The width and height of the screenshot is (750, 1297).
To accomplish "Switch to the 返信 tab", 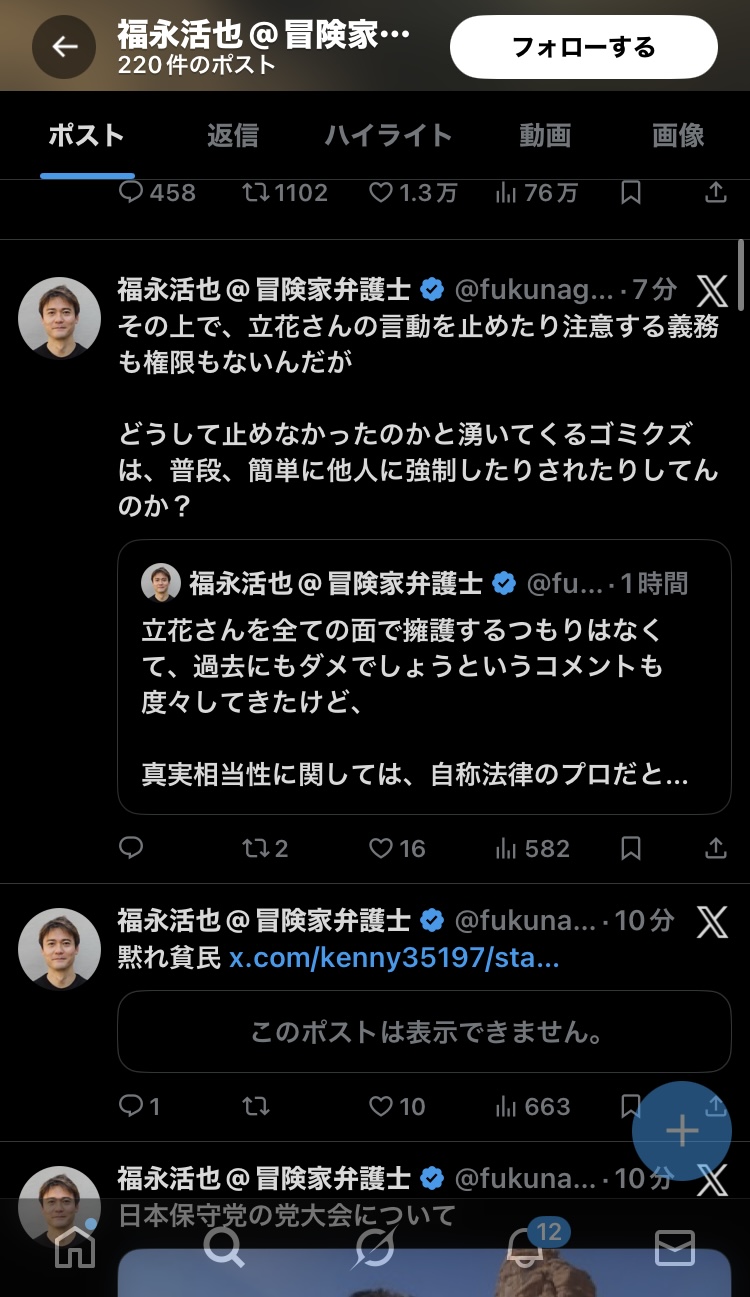I will (x=232, y=135).
